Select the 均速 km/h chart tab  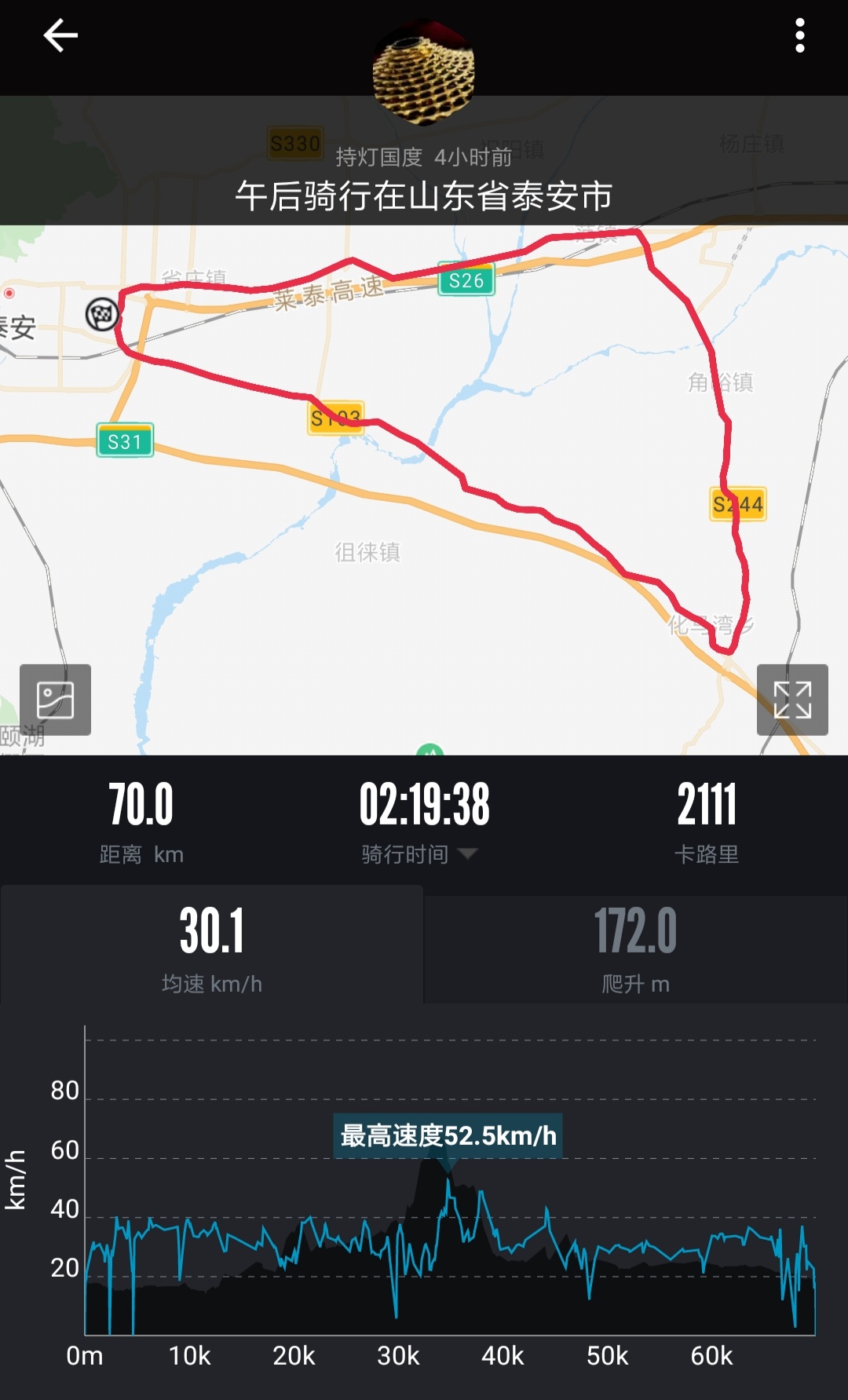tap(212, 946)
